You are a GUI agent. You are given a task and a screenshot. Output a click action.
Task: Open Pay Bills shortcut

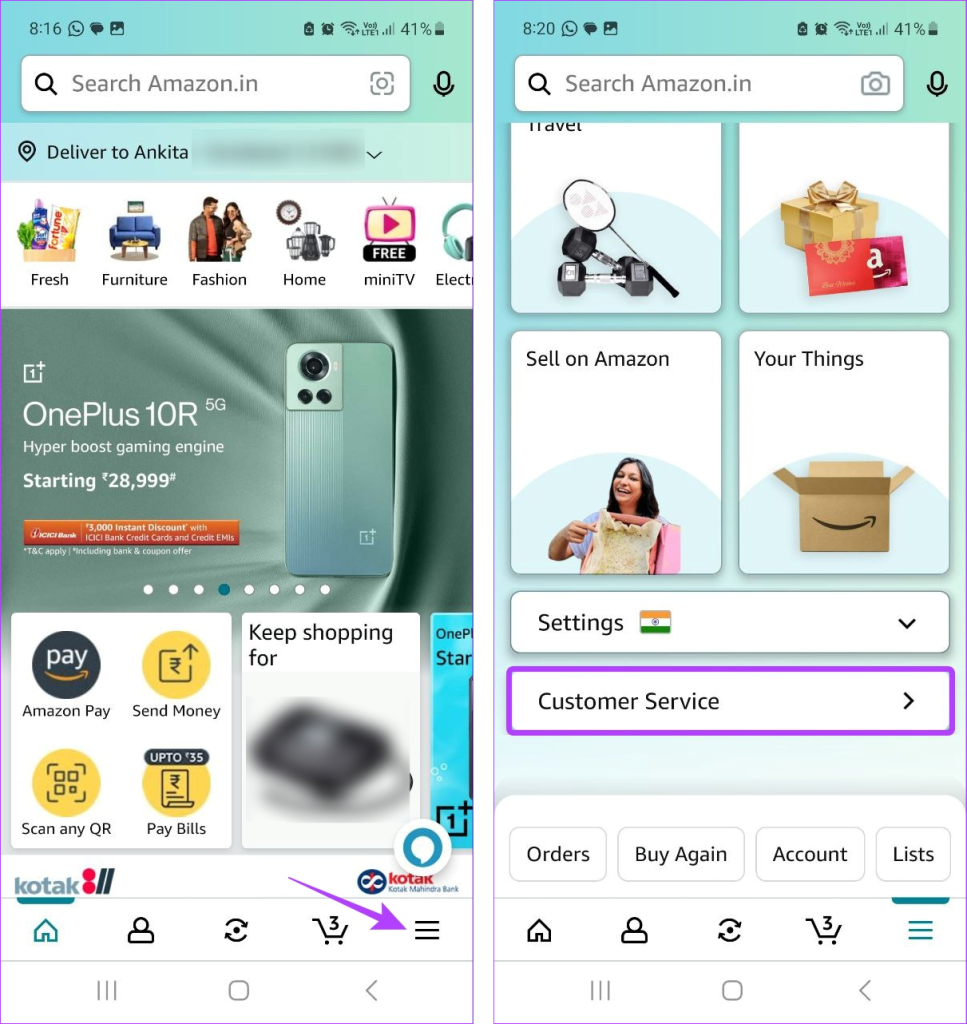click(x=176, y=793)
